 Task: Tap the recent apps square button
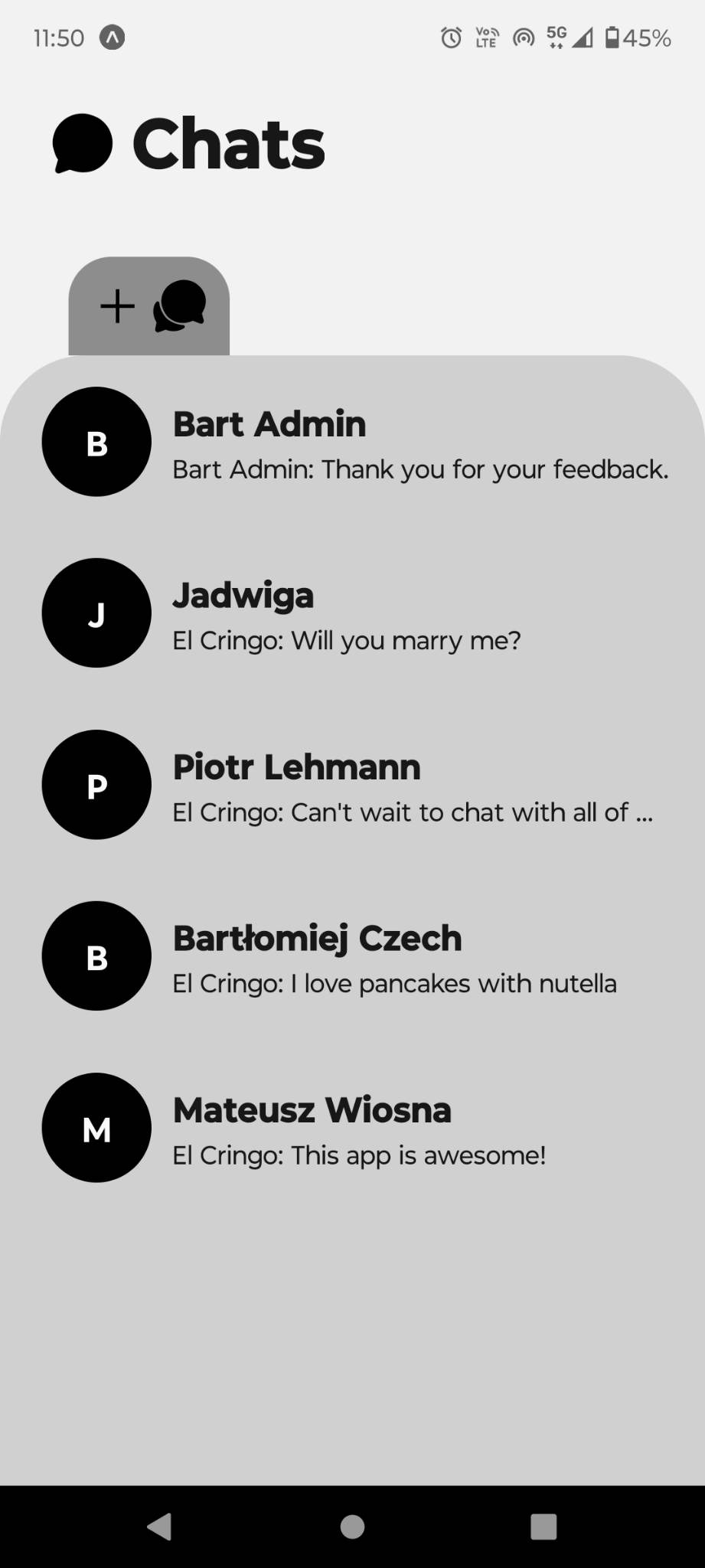(x=544, y=1526)
